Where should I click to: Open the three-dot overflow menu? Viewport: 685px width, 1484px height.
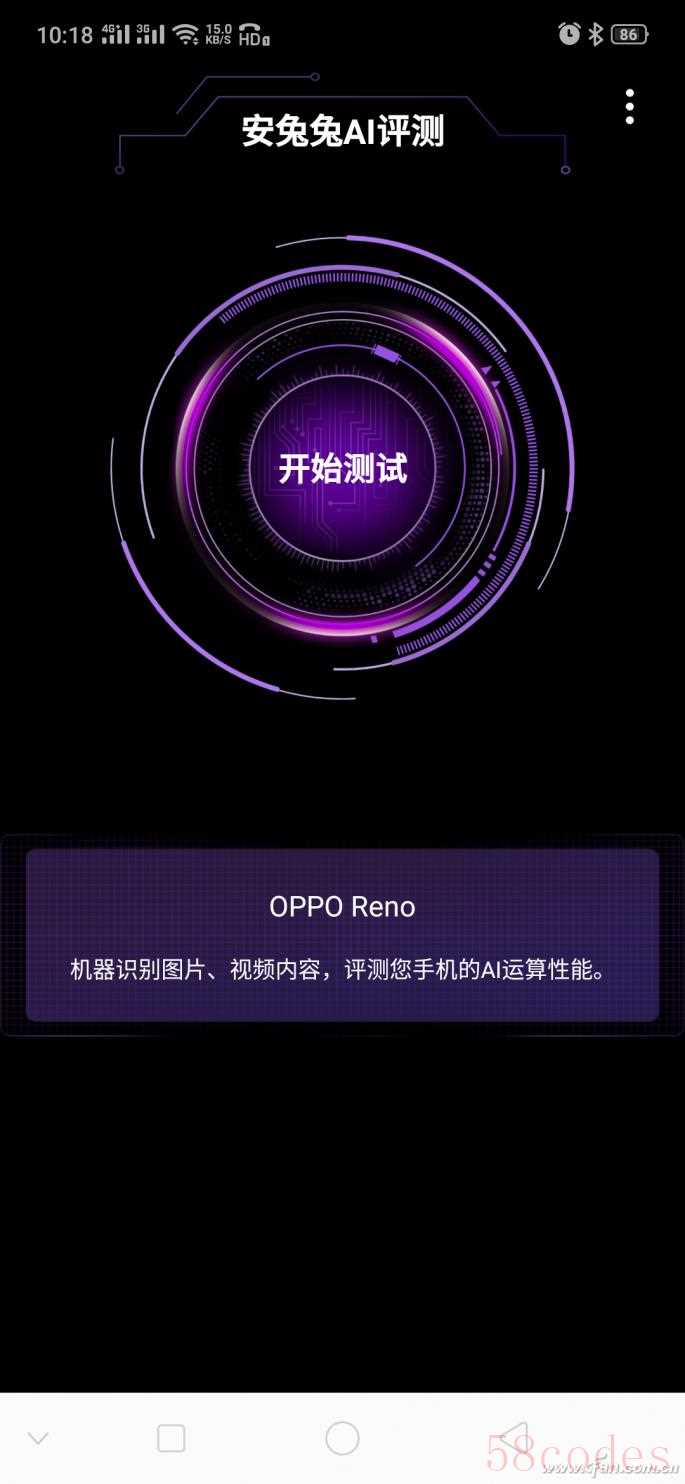pos(629,107)
